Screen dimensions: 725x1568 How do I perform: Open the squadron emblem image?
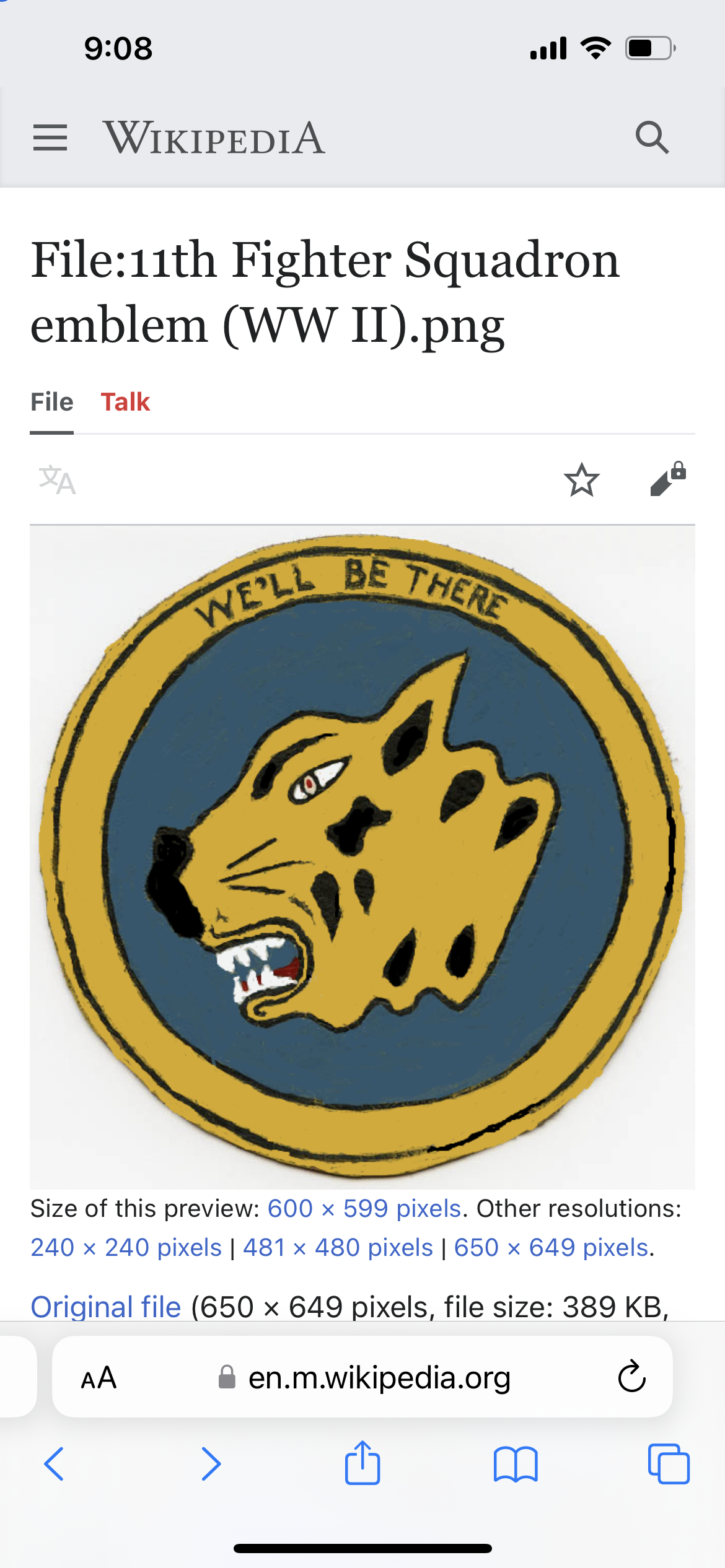pyautogui.click(x=362, y=857)
